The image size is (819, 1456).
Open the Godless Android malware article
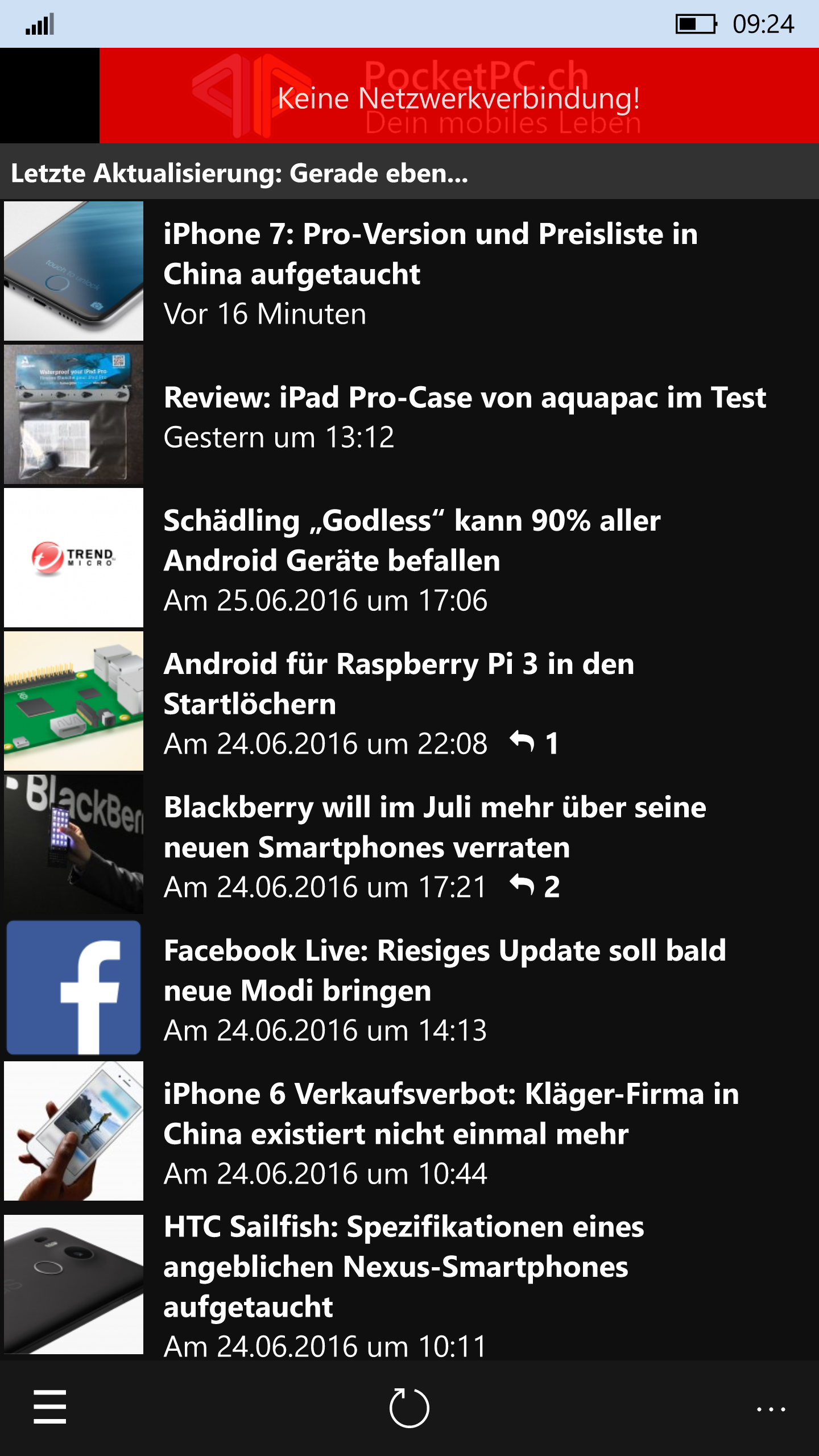point(409,558)
